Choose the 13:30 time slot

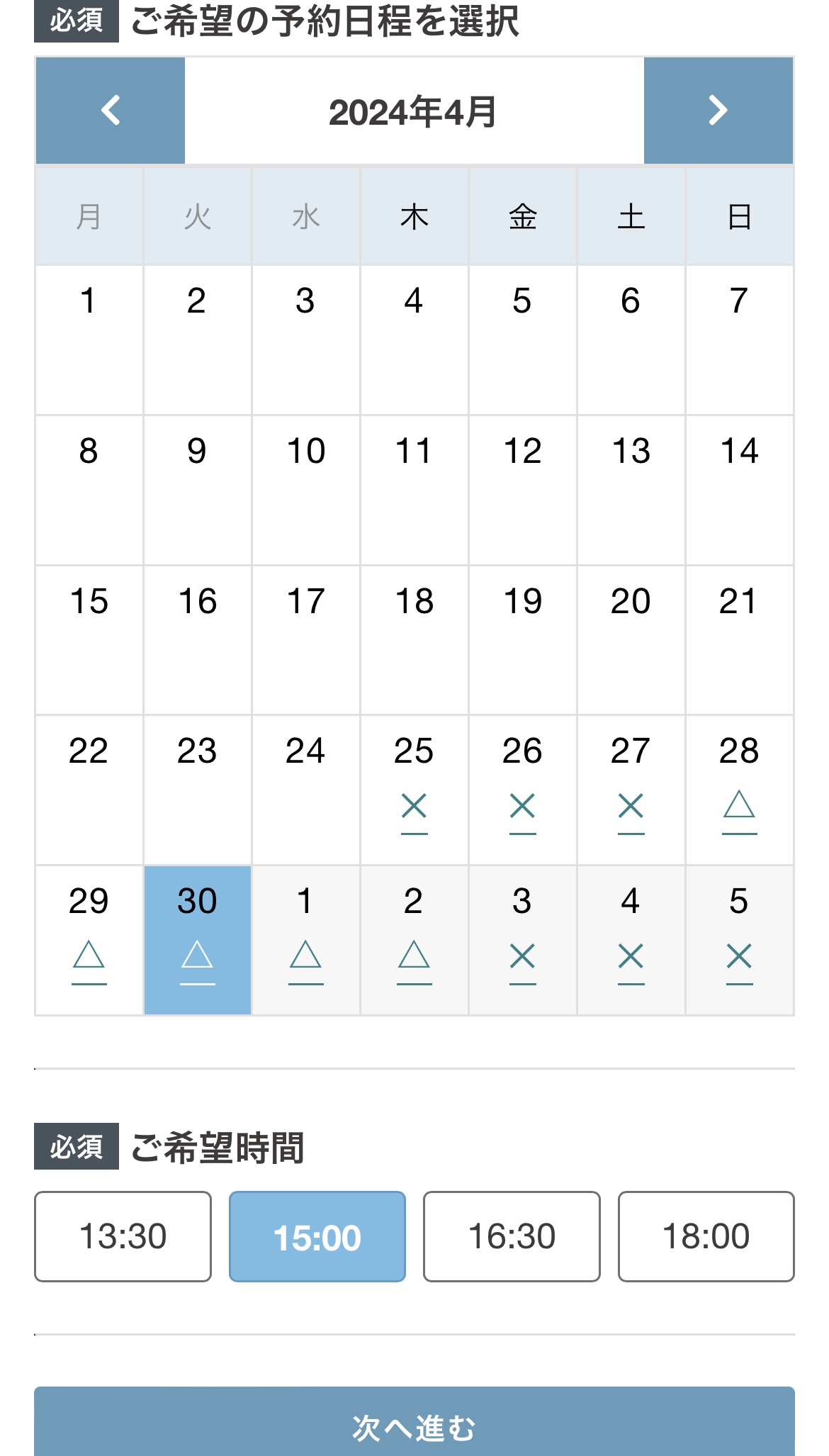coord(123,1236)
